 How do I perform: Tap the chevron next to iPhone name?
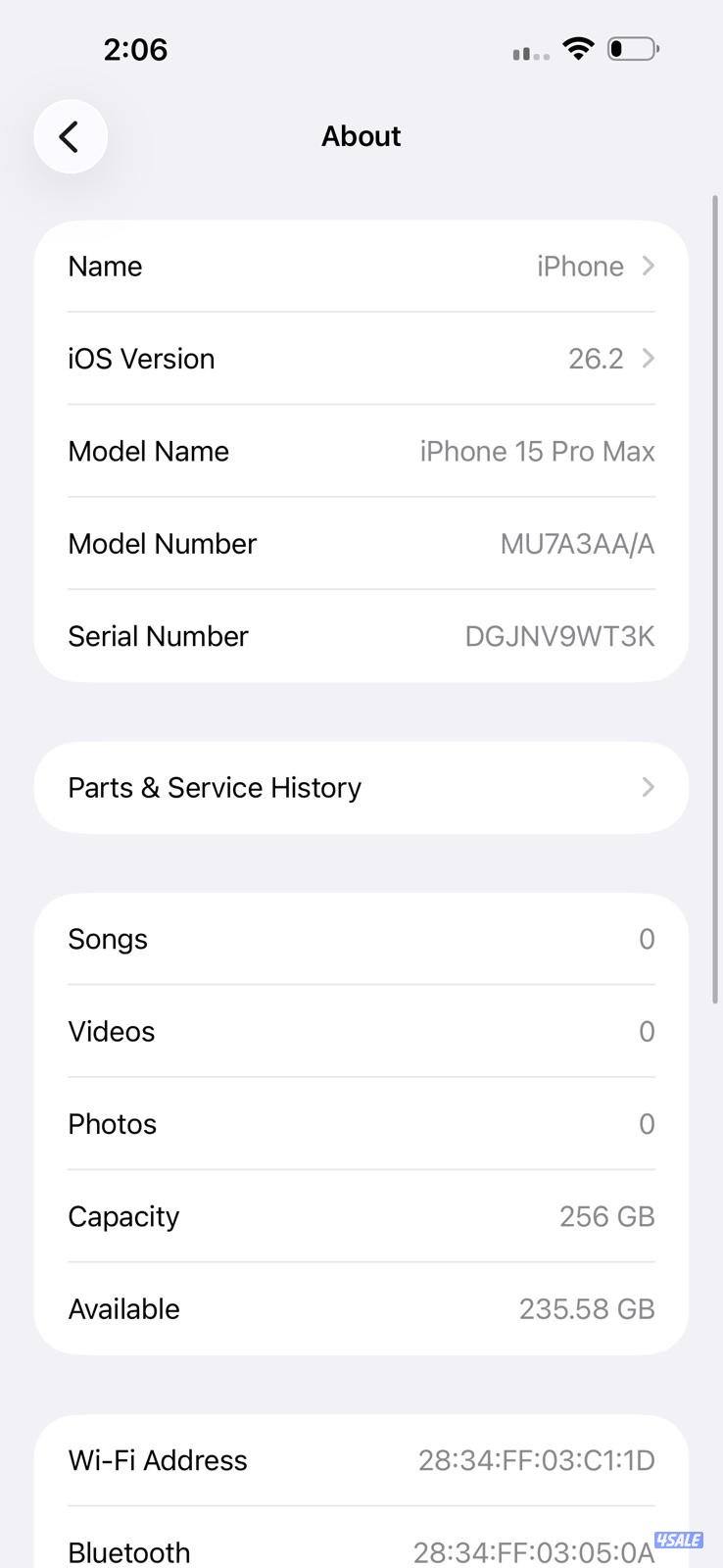[x=647, y=266]
